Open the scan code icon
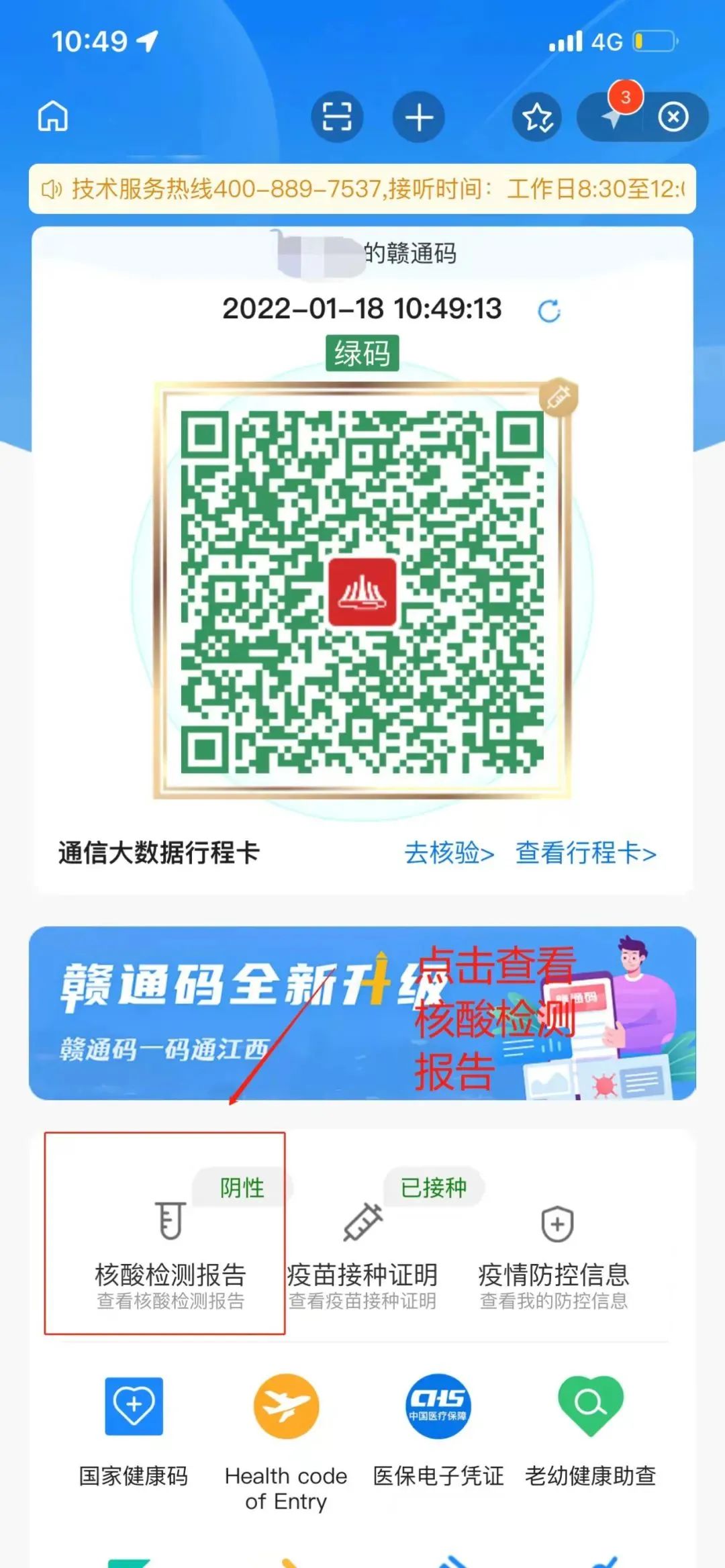Image resolution: width=725 pixels, height=1568 pixels. tap(337, 117)
